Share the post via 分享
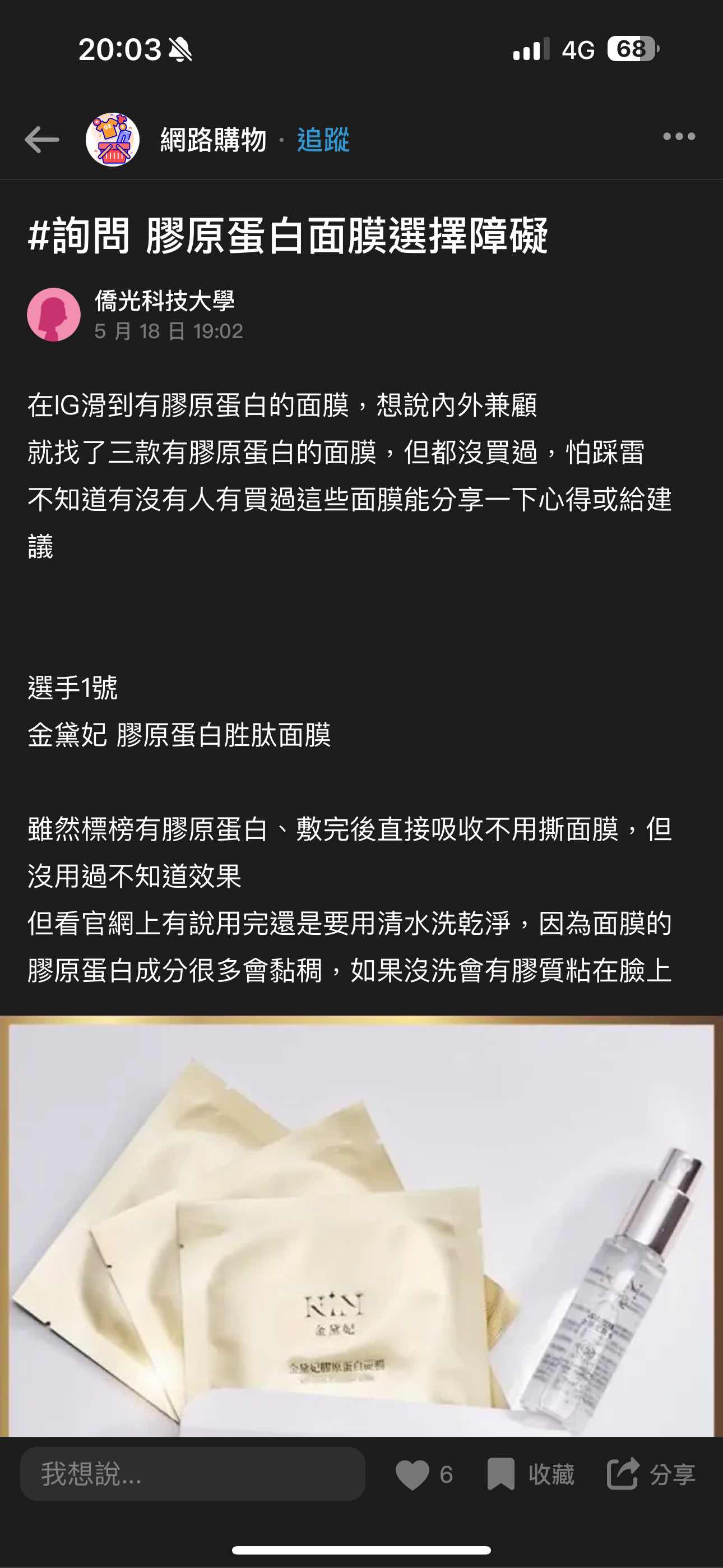 click(x=651, y=1474)
